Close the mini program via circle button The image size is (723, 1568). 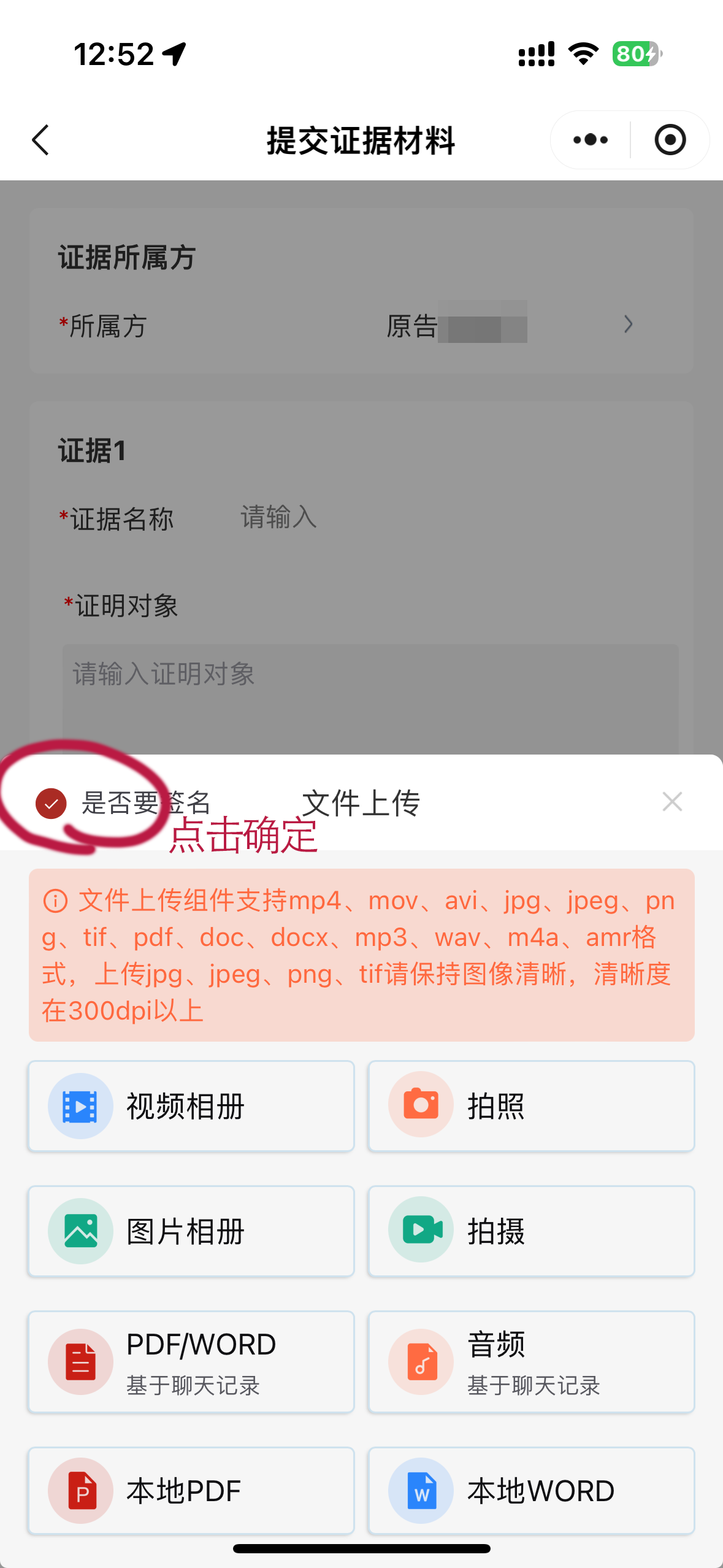point(670,140)
